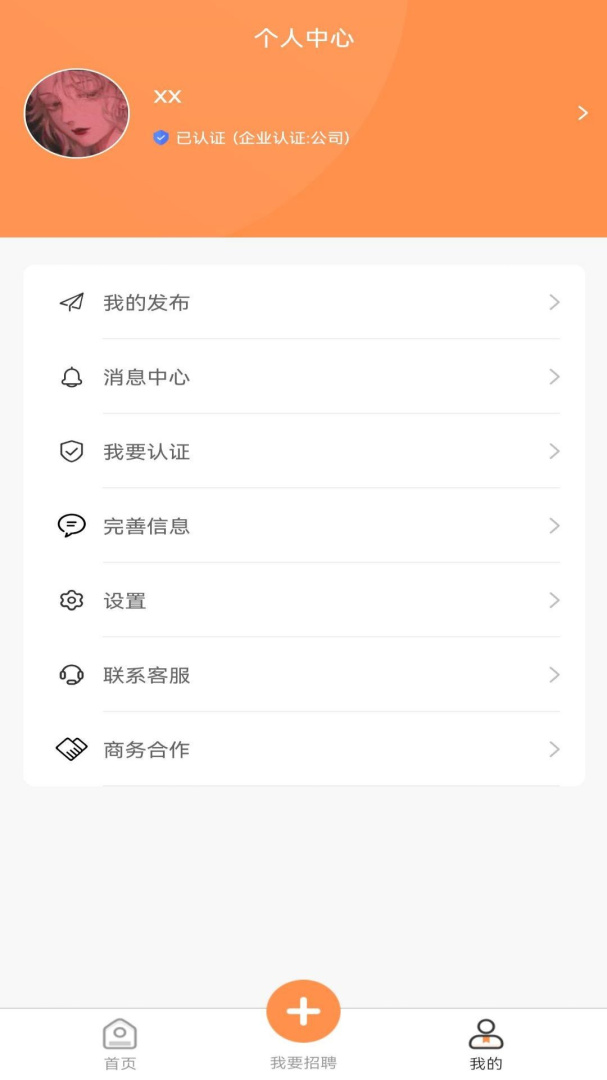The width and height of the screenshot is (607, 1080).
Task: Open 设置 settings
Action: 304,601
